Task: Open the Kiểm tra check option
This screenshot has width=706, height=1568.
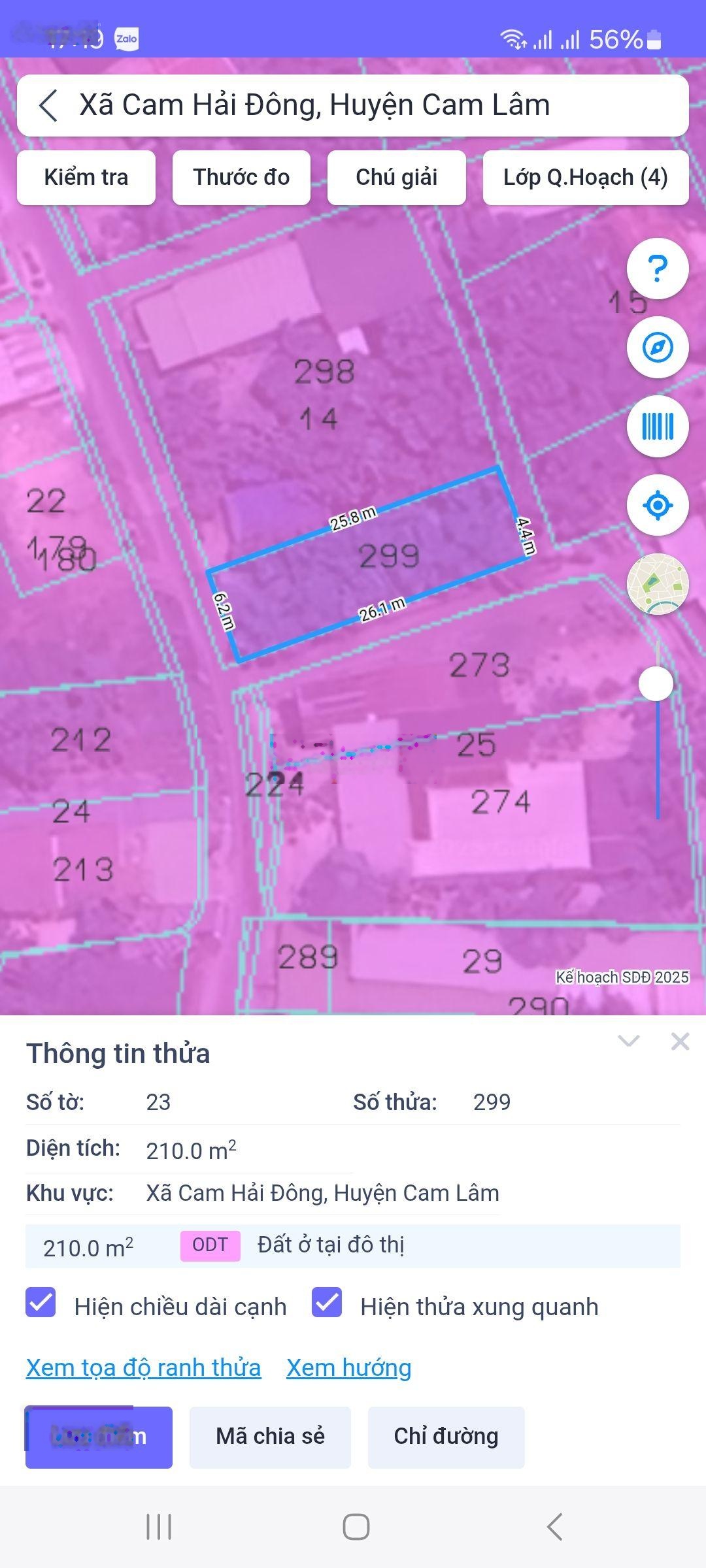Action: pos(86,177)
